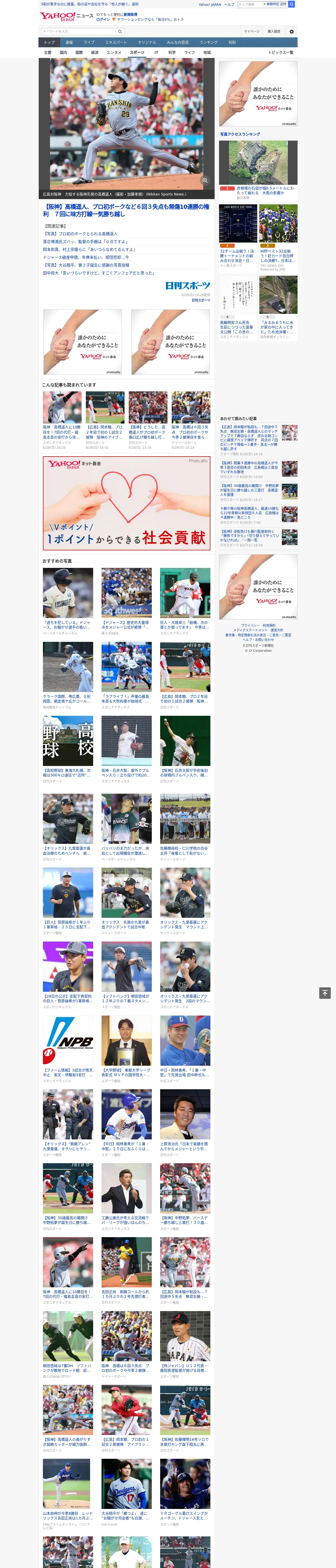Select the エンタメ category
The height and width of the screenshot is (1568, 336).
coord(114,52)
